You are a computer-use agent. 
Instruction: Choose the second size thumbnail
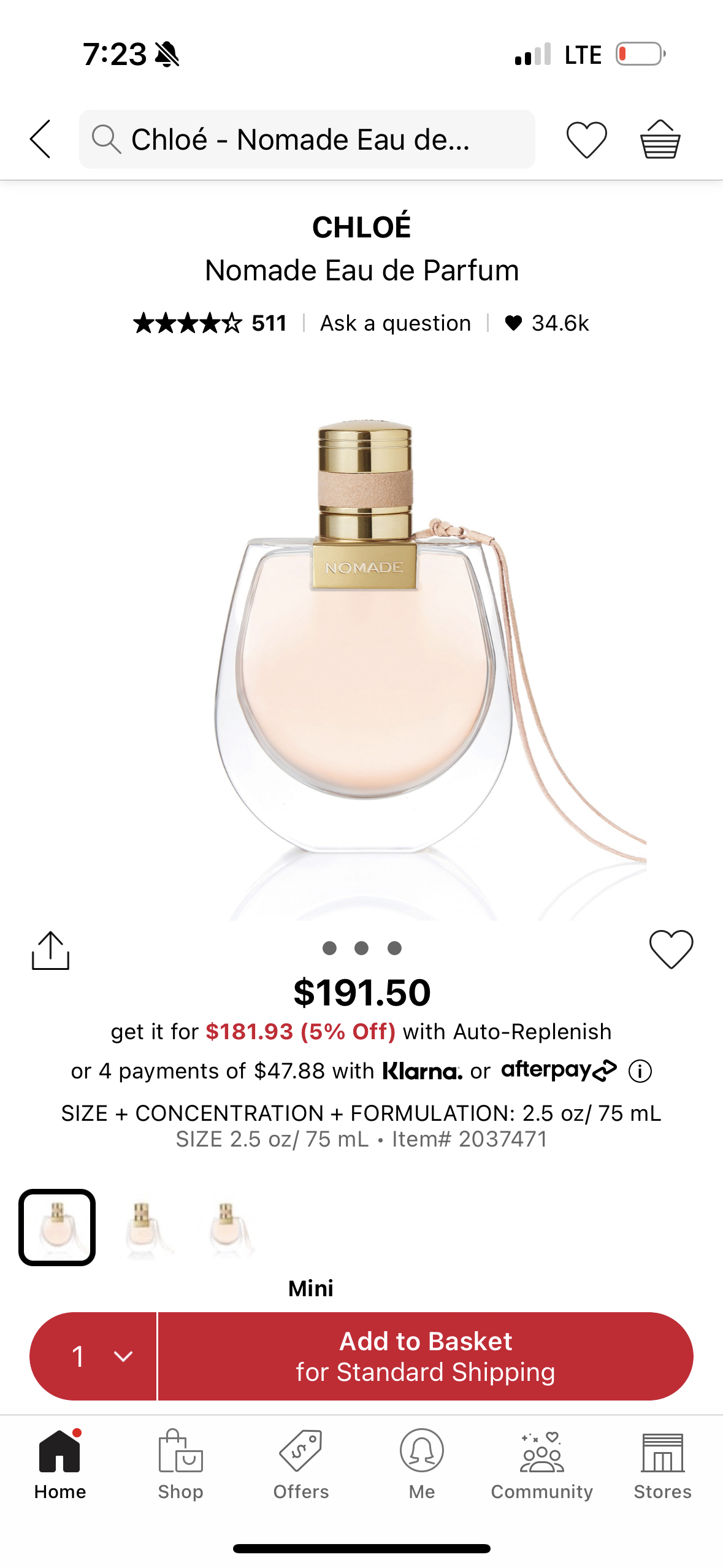pyautogui.click(x=142, y=1227)
